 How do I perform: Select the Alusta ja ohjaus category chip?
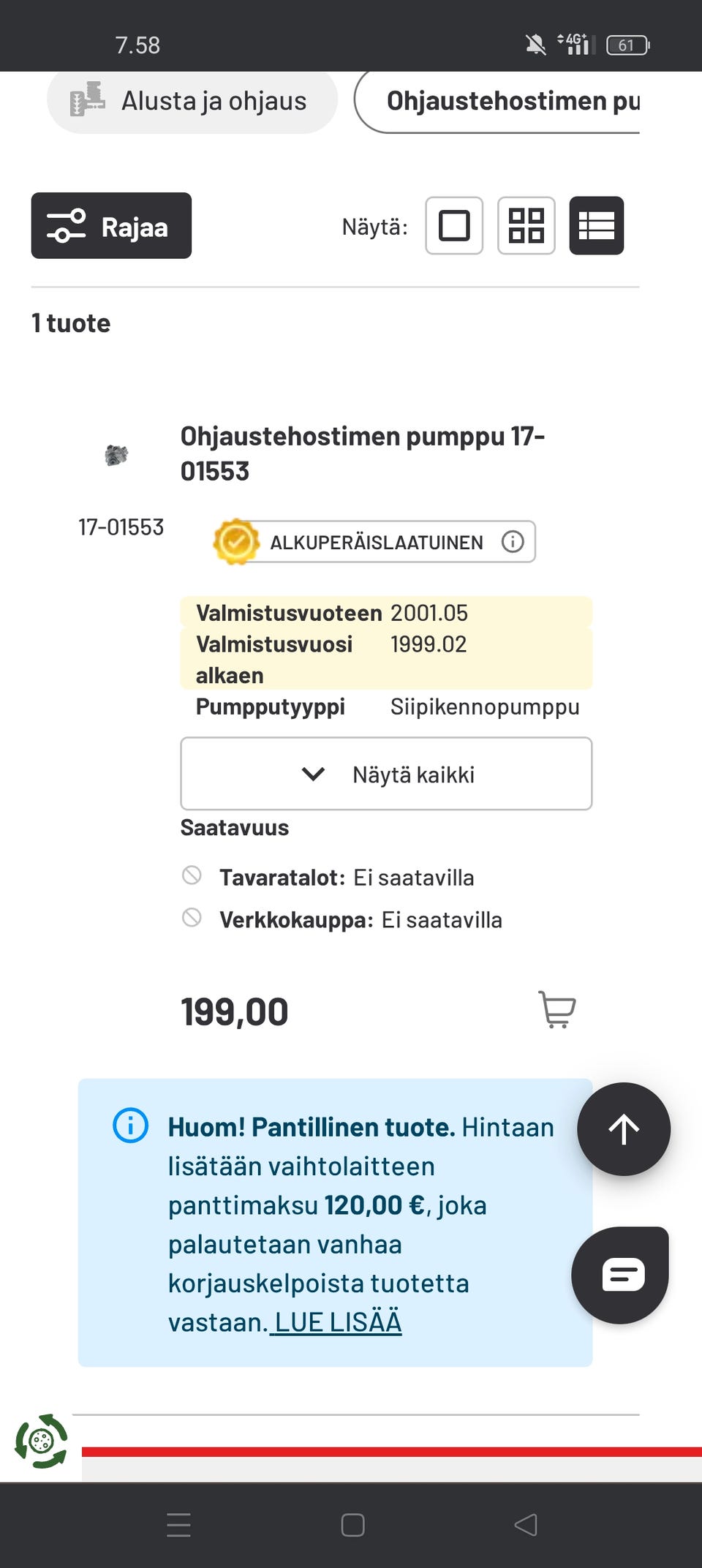tap(192, 100)
